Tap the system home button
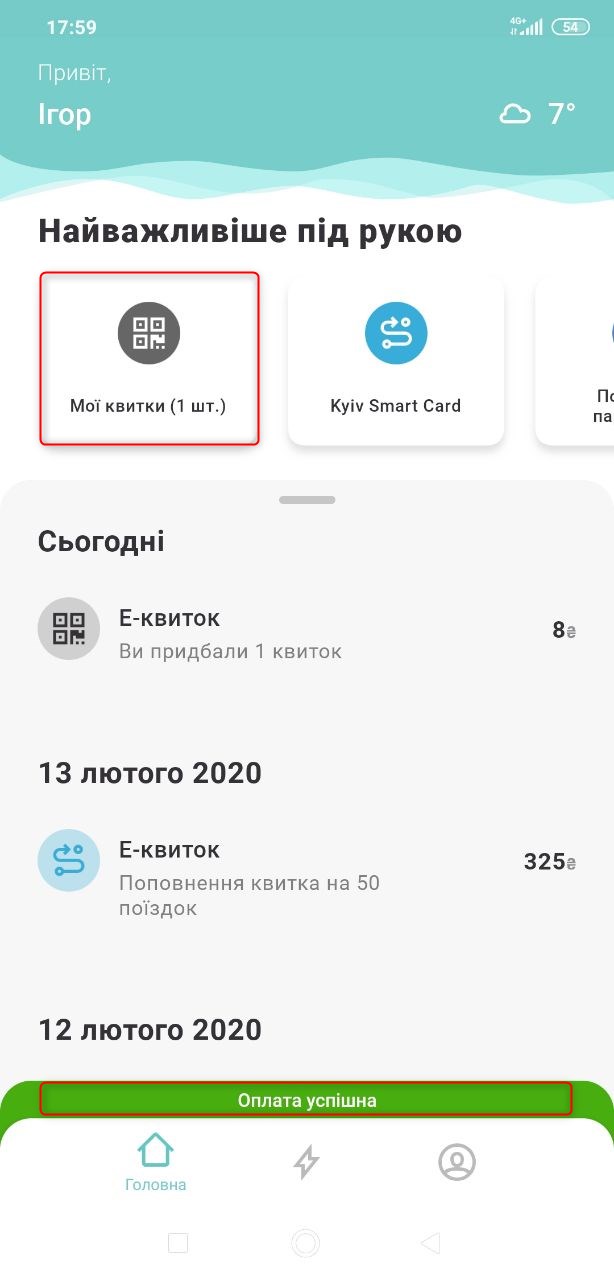The height and width of the screenshot is (1280, 614). [x=305, y=1243]
